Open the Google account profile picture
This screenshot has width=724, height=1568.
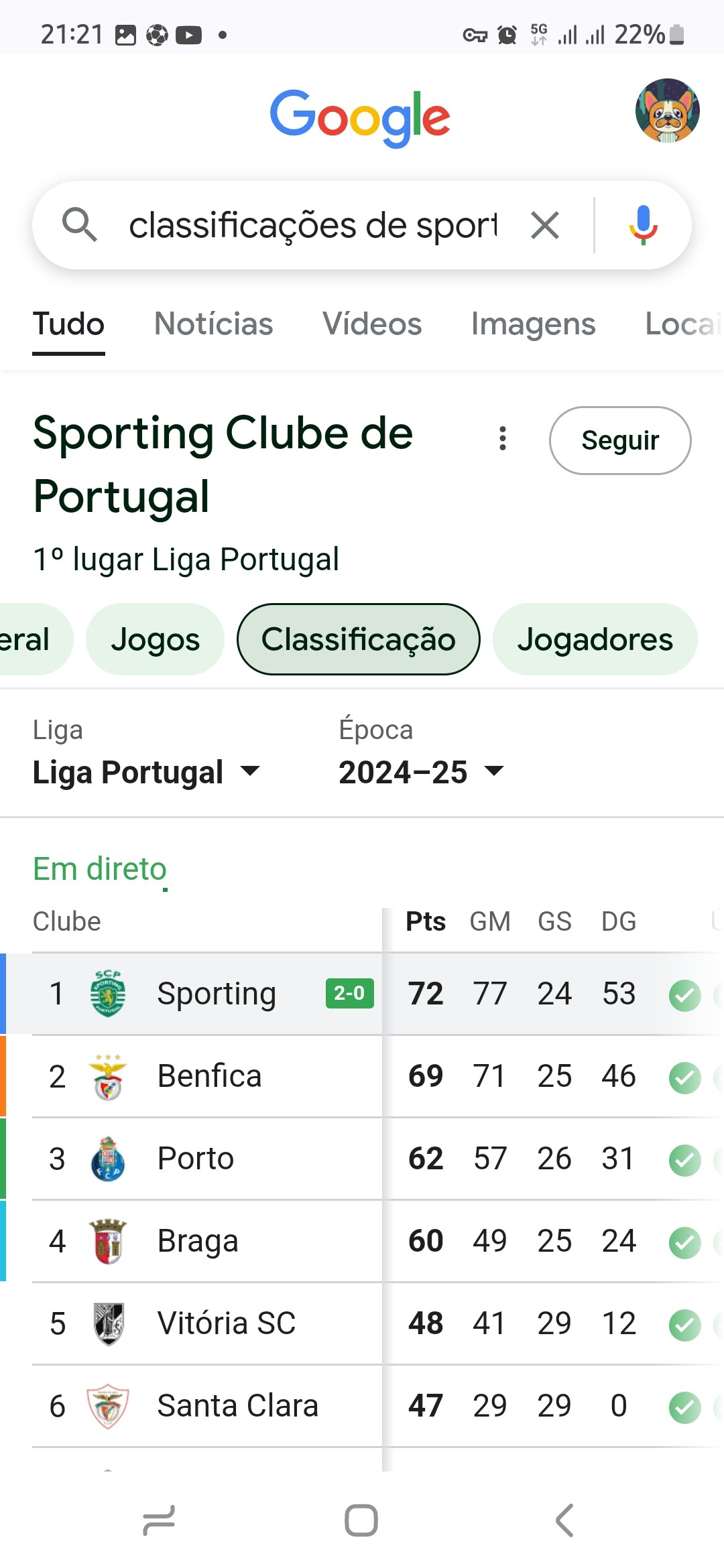coord(667,111)
